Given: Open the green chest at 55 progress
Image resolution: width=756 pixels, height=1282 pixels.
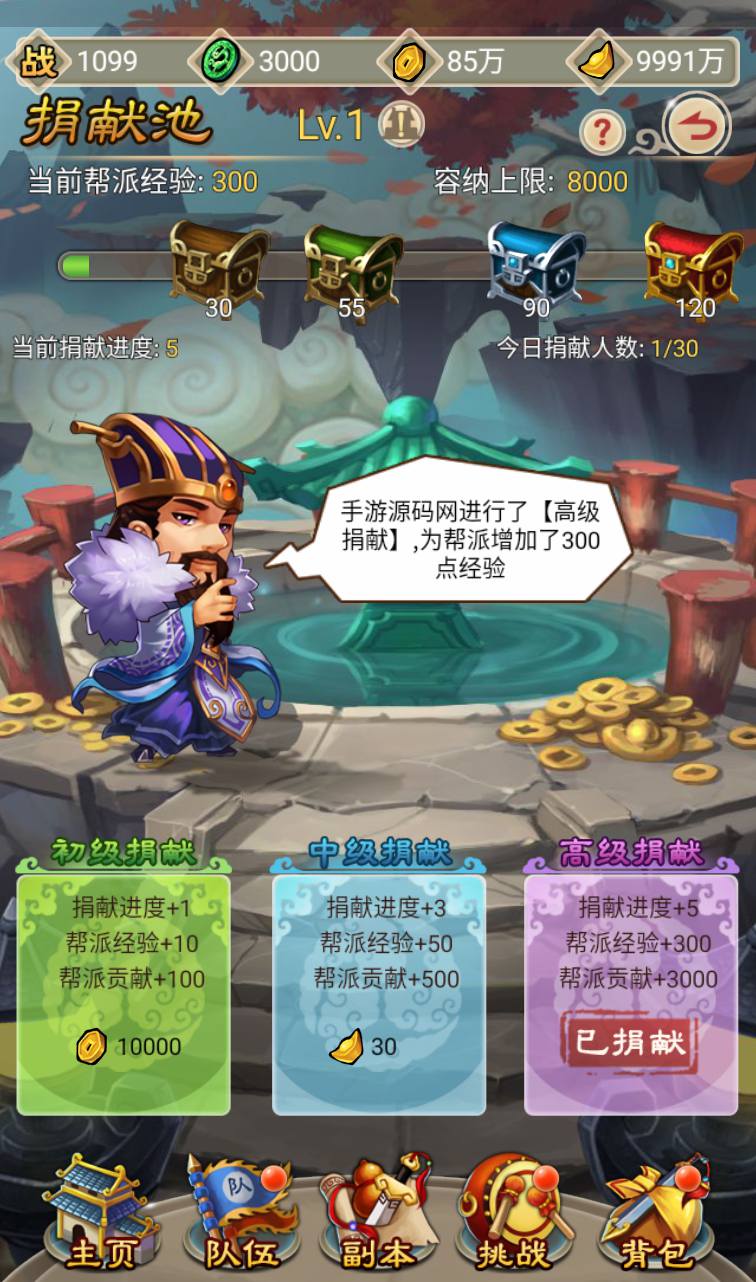Looking at the screenshot, I should tap(352, 264).
